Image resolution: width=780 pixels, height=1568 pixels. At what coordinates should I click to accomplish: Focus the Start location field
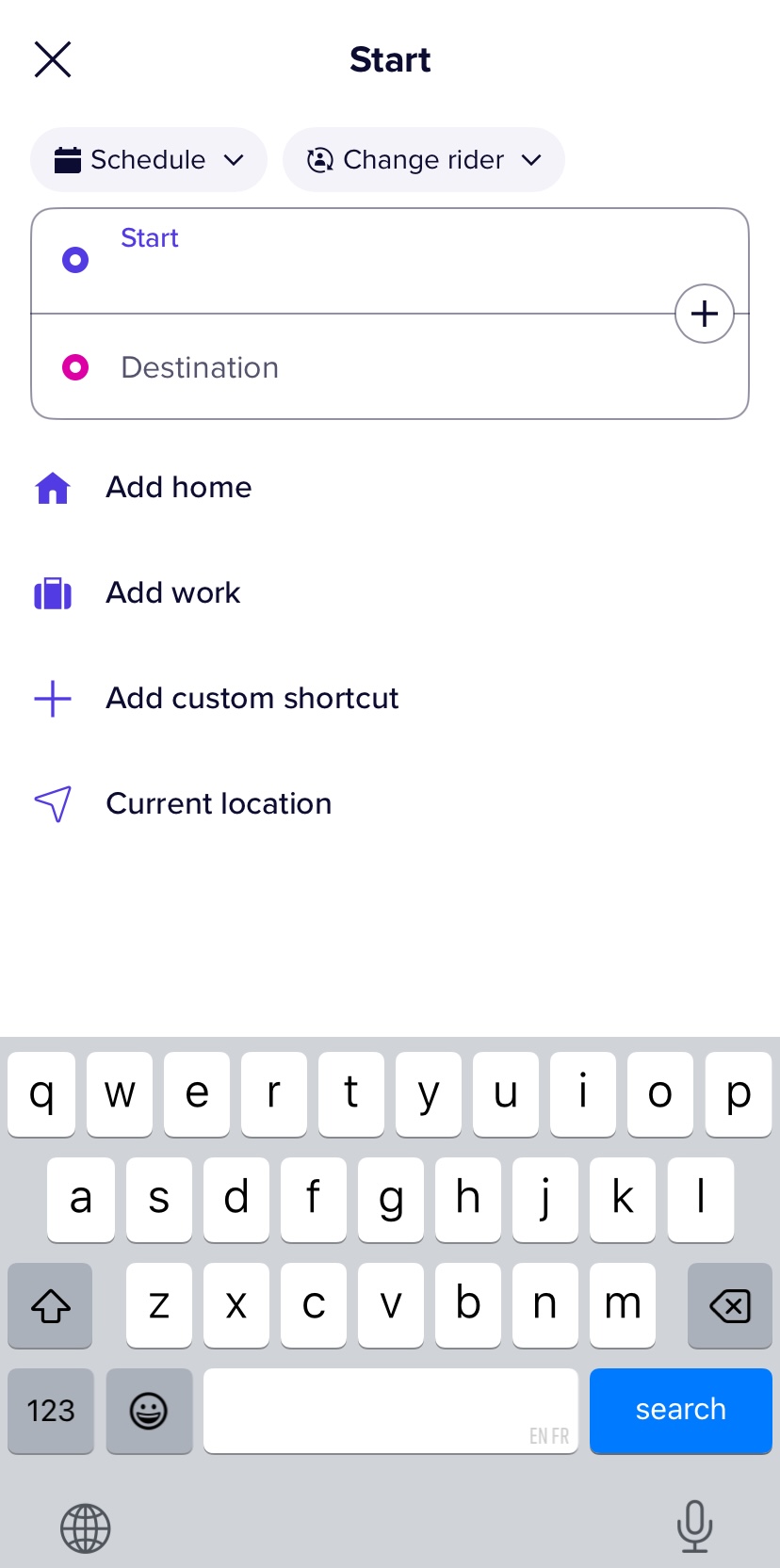(x=377, y=261)
